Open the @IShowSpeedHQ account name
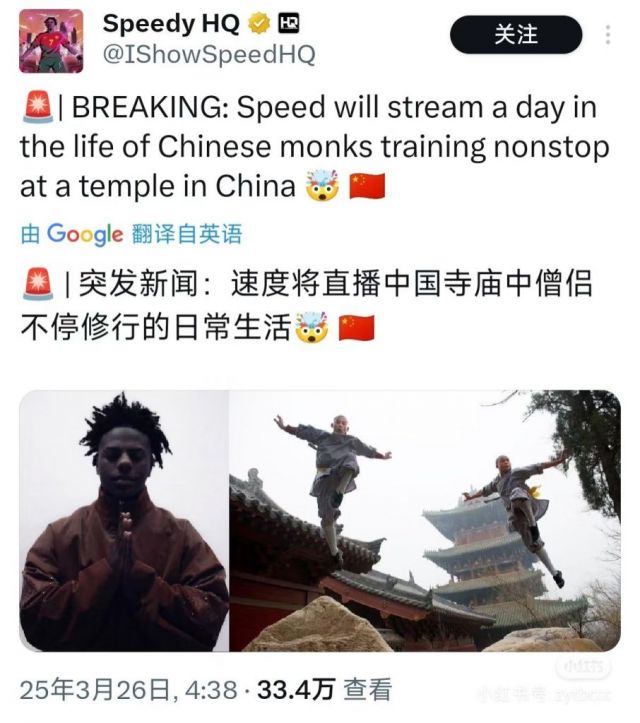The width and height of the screenshot is (640, 723). (208, 54)
